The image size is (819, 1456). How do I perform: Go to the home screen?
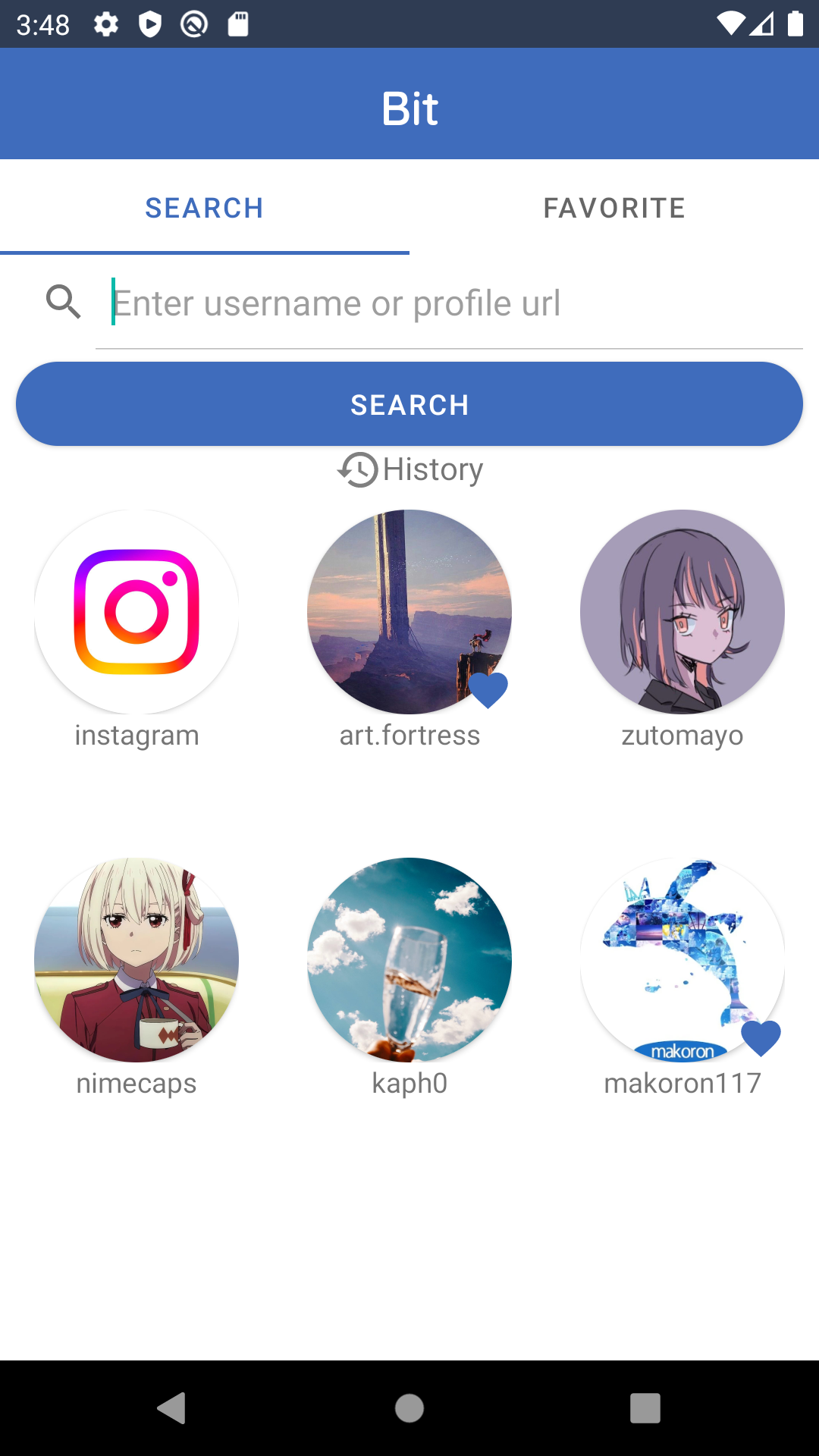[409, 1408]
